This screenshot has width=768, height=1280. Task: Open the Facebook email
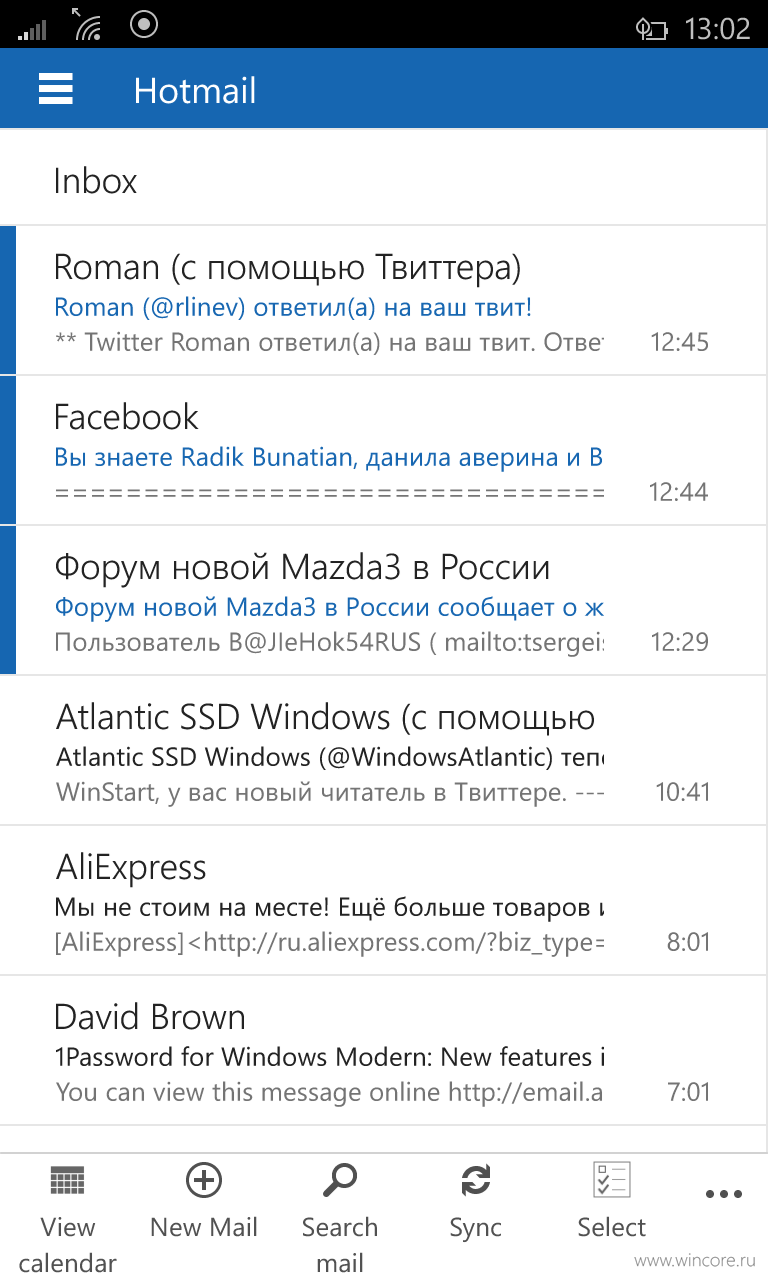pyautogui.click(x=384, y=451)
